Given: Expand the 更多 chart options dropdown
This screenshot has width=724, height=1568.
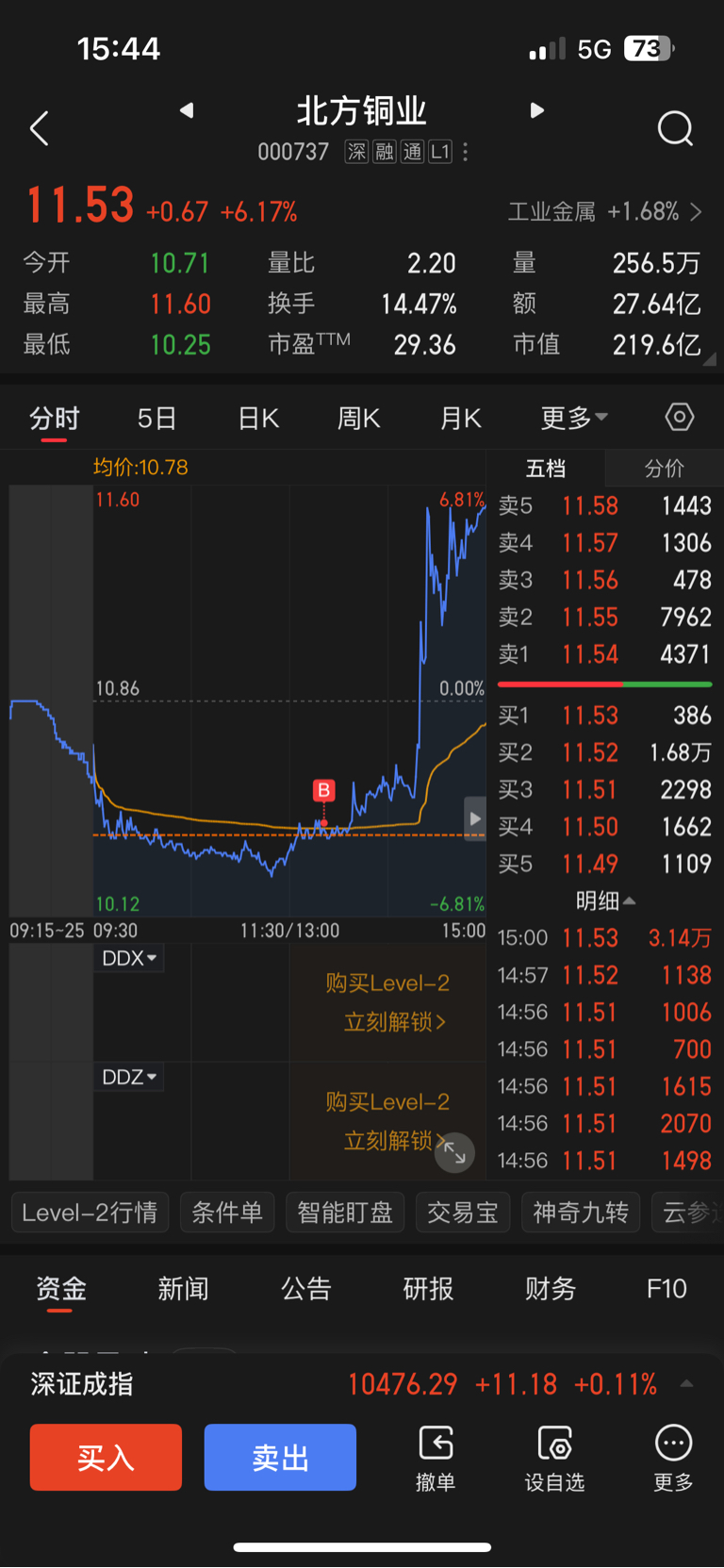Looking at the screenshot, I should [x=573, y=418].
